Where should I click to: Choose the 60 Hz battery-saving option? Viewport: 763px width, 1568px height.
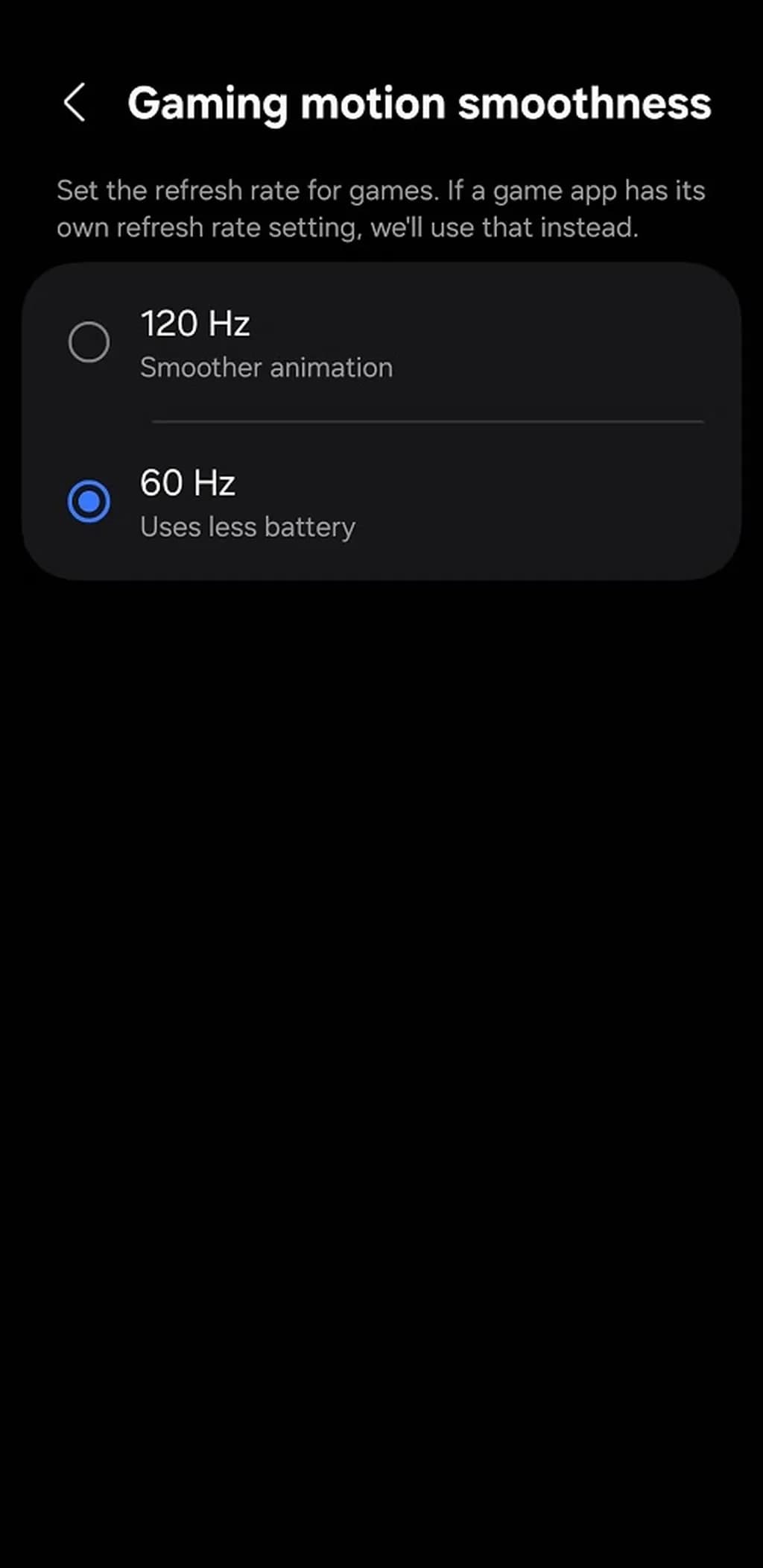(x=89, y=501)
